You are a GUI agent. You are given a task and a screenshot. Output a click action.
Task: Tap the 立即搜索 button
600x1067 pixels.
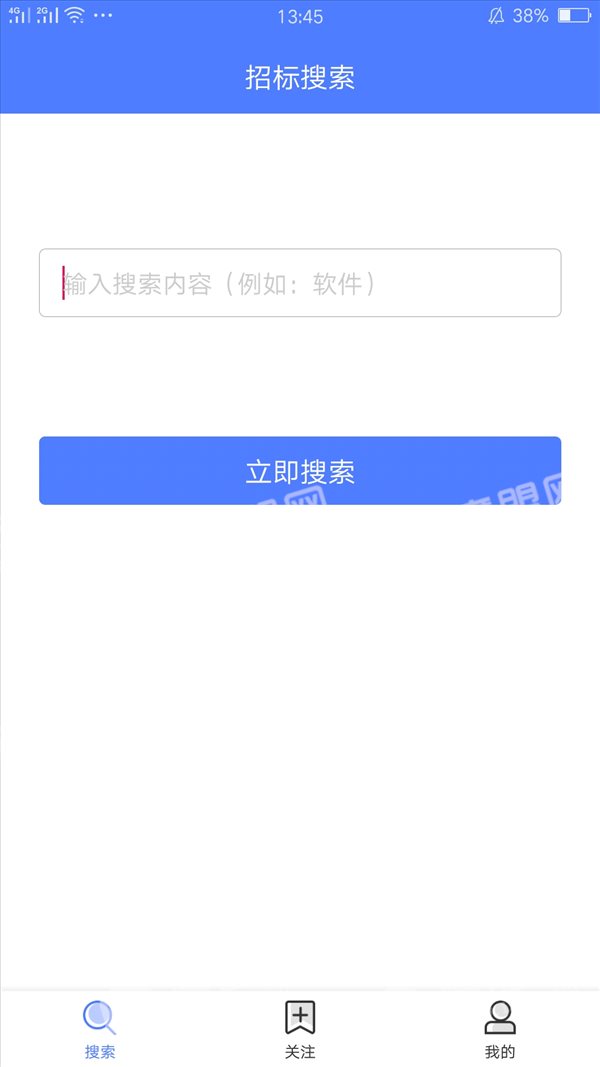click(x=300, y=471)
